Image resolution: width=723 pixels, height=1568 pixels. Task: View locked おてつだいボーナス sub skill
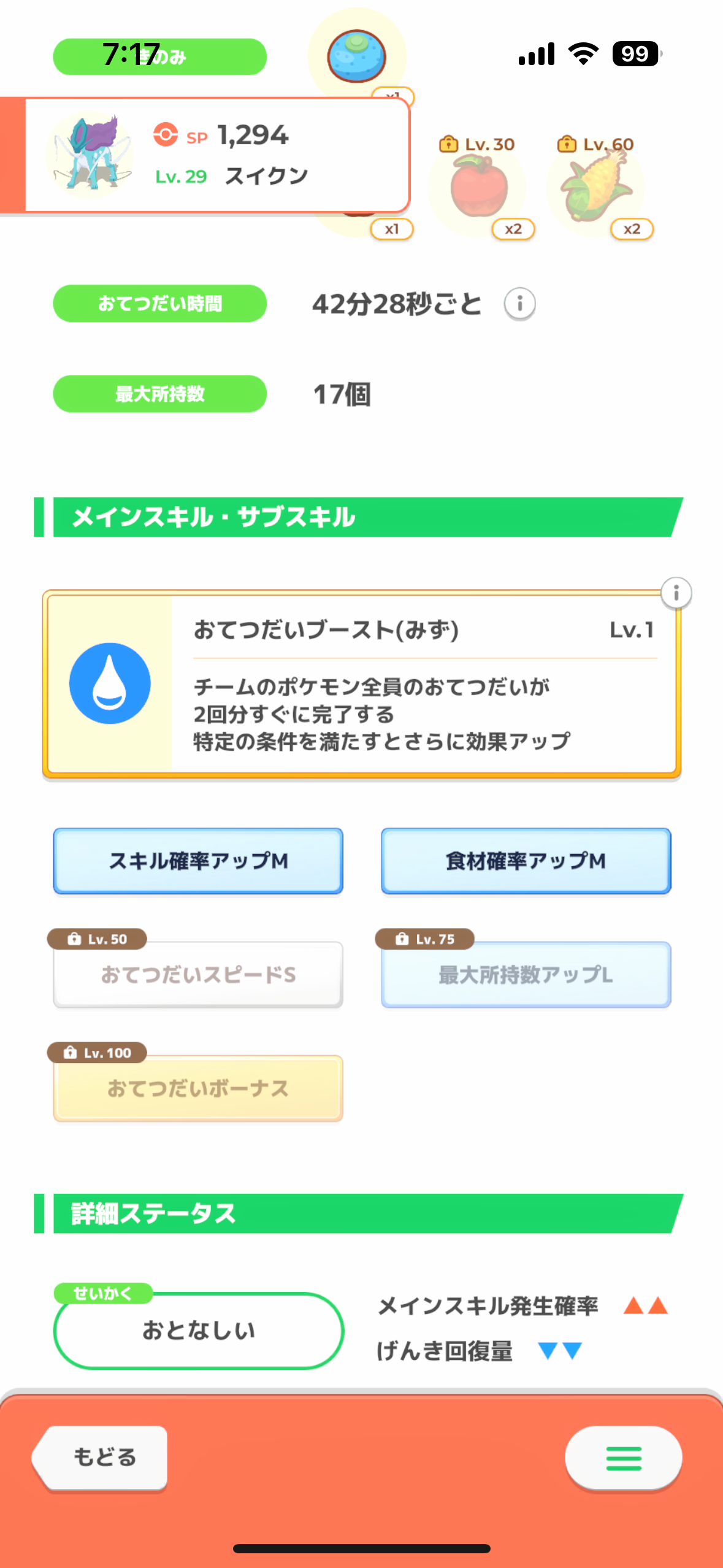(x=198, y=1088)
